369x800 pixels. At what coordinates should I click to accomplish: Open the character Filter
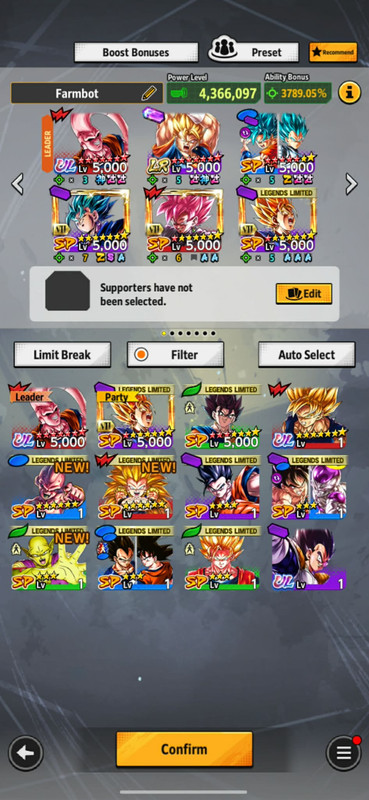coord(176,355)
